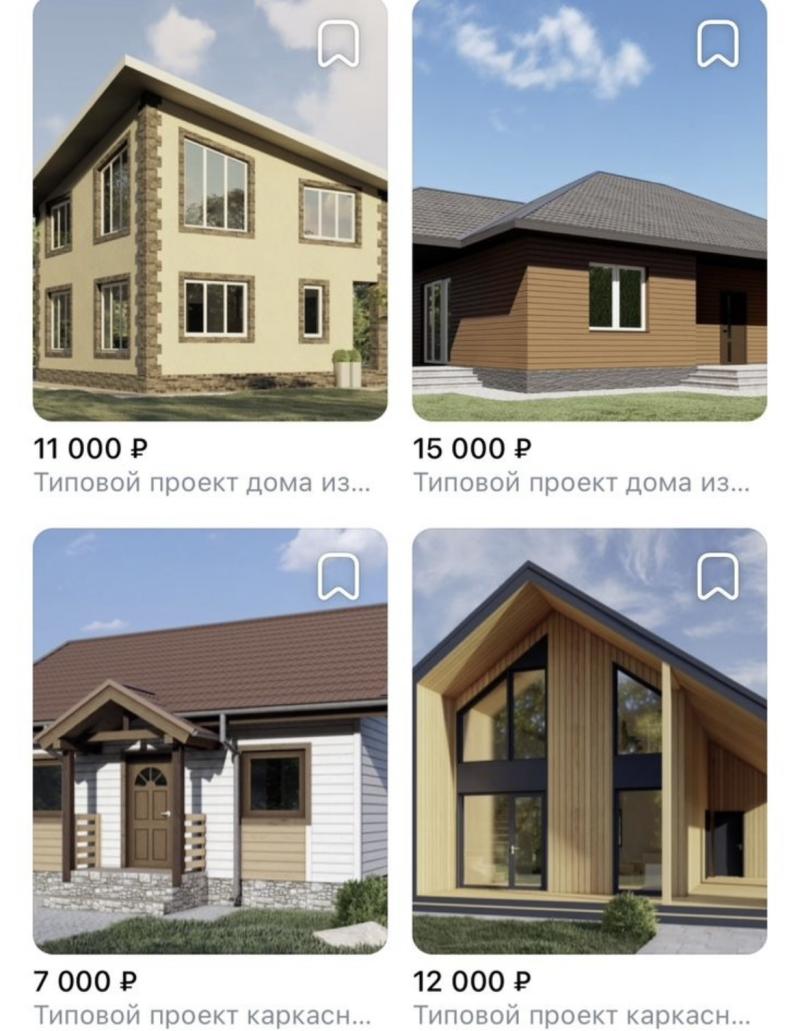Bookmark the 15 000 ₽ house project
Image resolution: width=800 pixels, height=1031 pixels.
pos(717,45)
